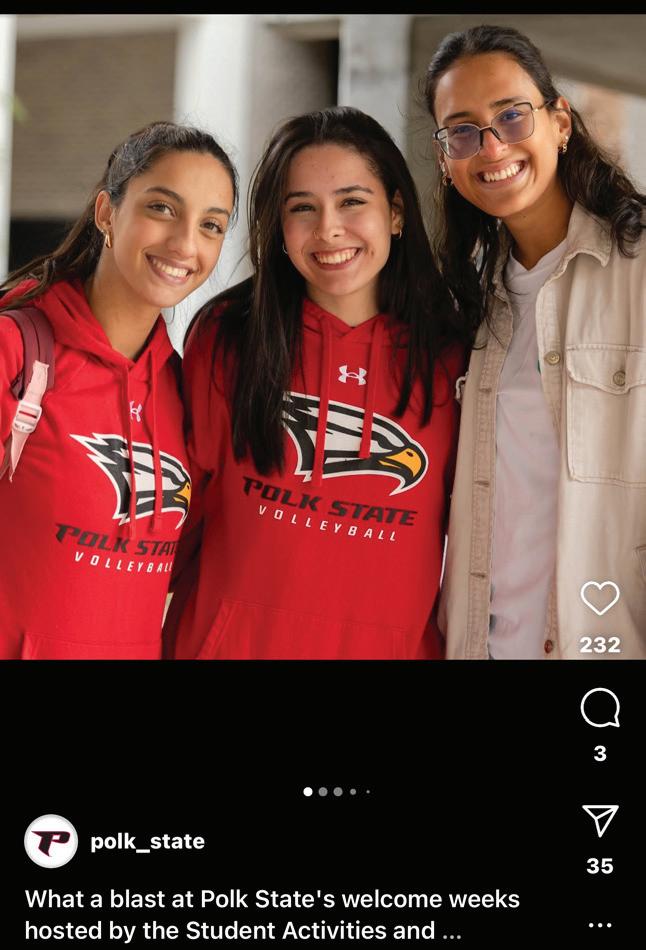Expand the truncated welcome weeks caption
Screen dimensions: 646x950
coord(448,930)
